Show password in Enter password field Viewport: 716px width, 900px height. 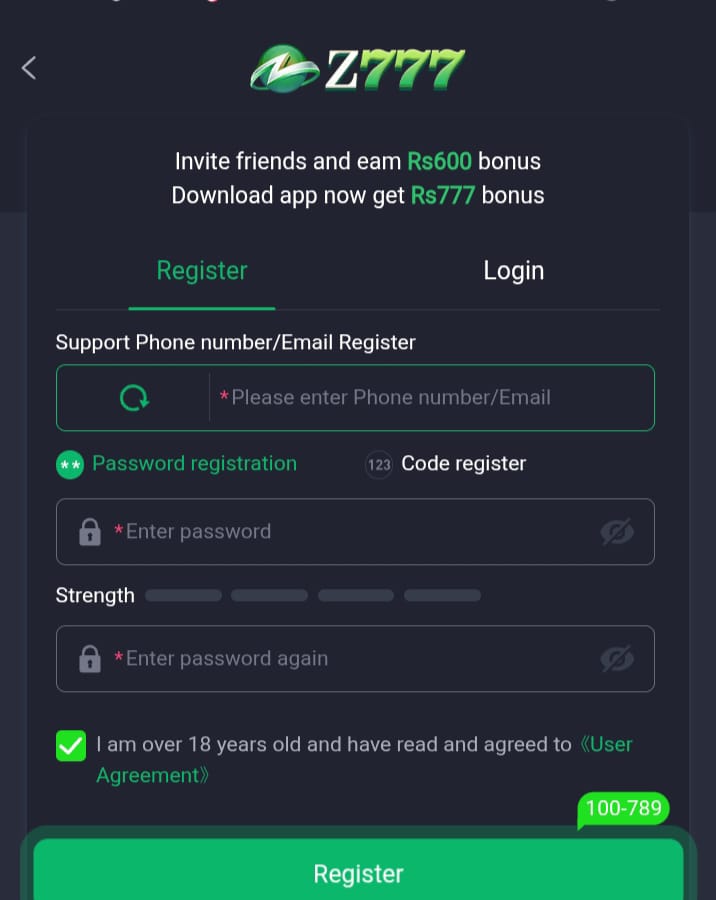[x=617, y=532]
